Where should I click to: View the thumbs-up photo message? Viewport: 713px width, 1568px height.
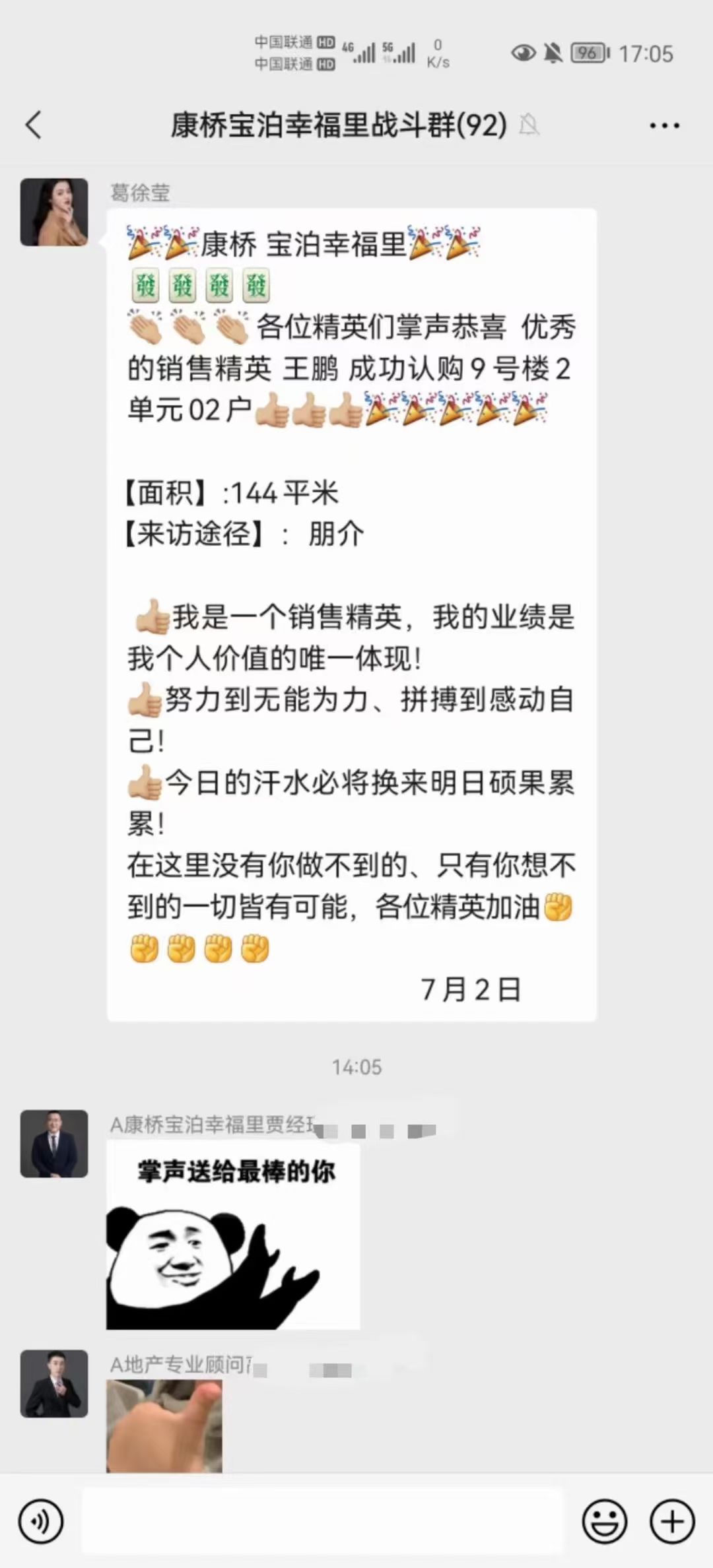pyautogui.click(x=164, y=1426)
